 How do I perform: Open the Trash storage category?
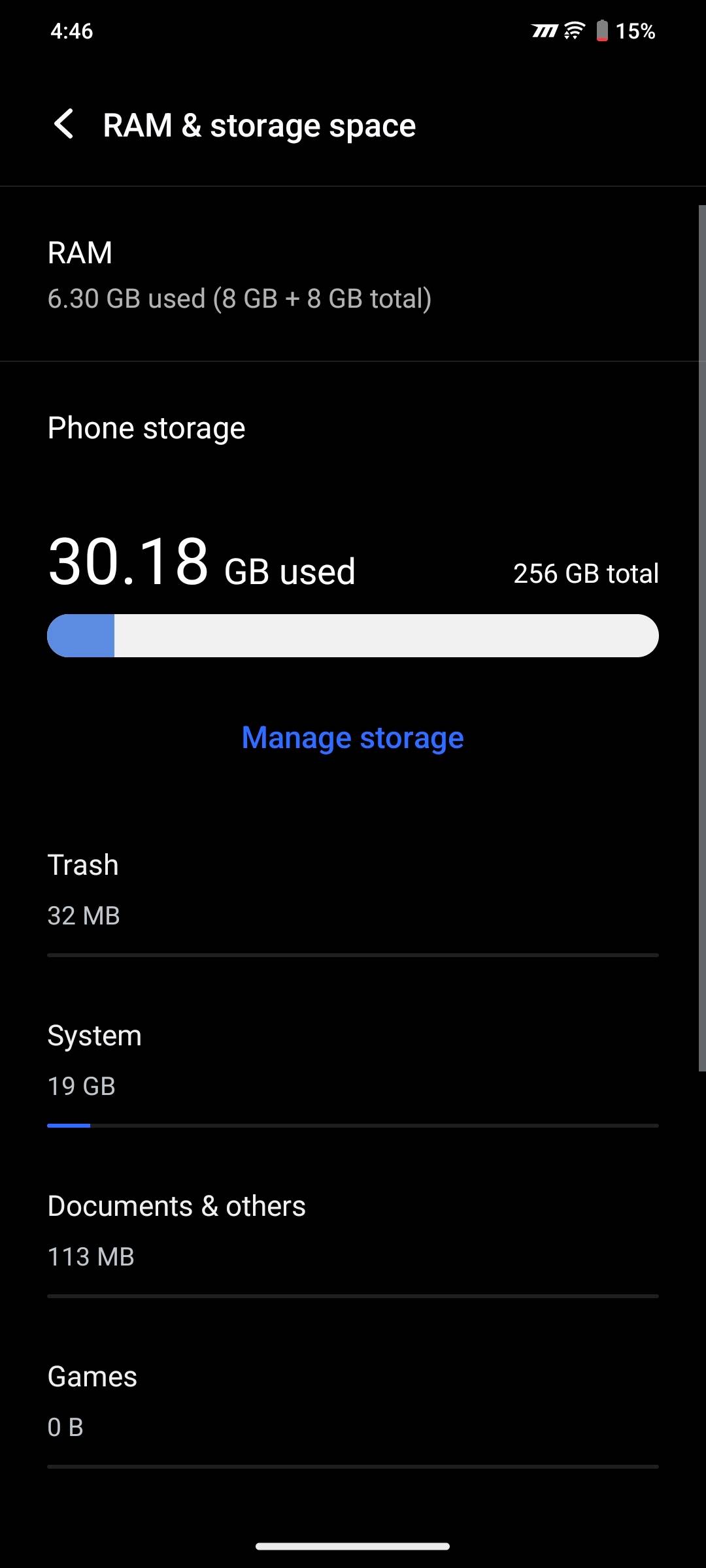point(353,890)
